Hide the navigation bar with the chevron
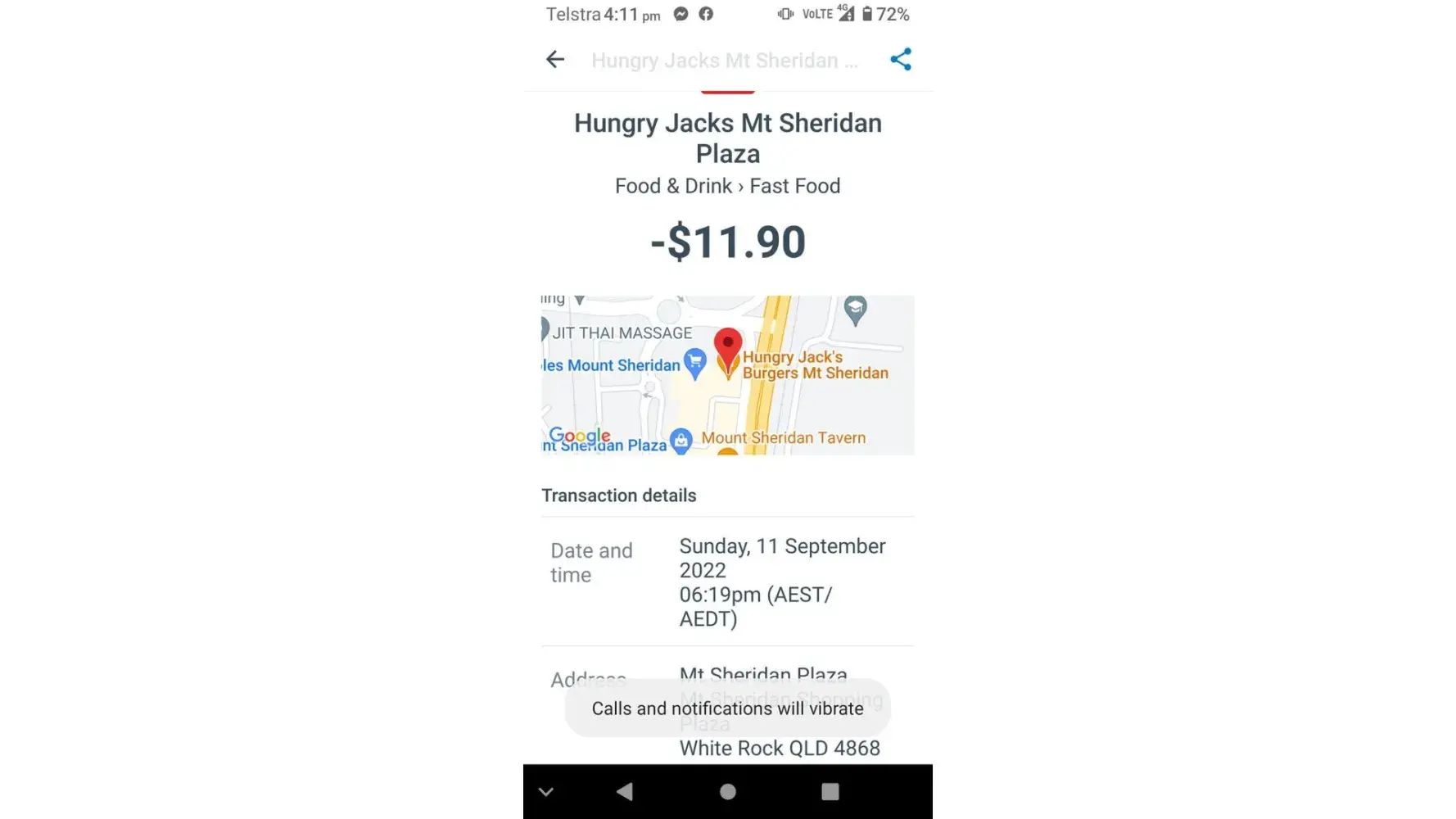1456x819 pixels. point(546,791)
